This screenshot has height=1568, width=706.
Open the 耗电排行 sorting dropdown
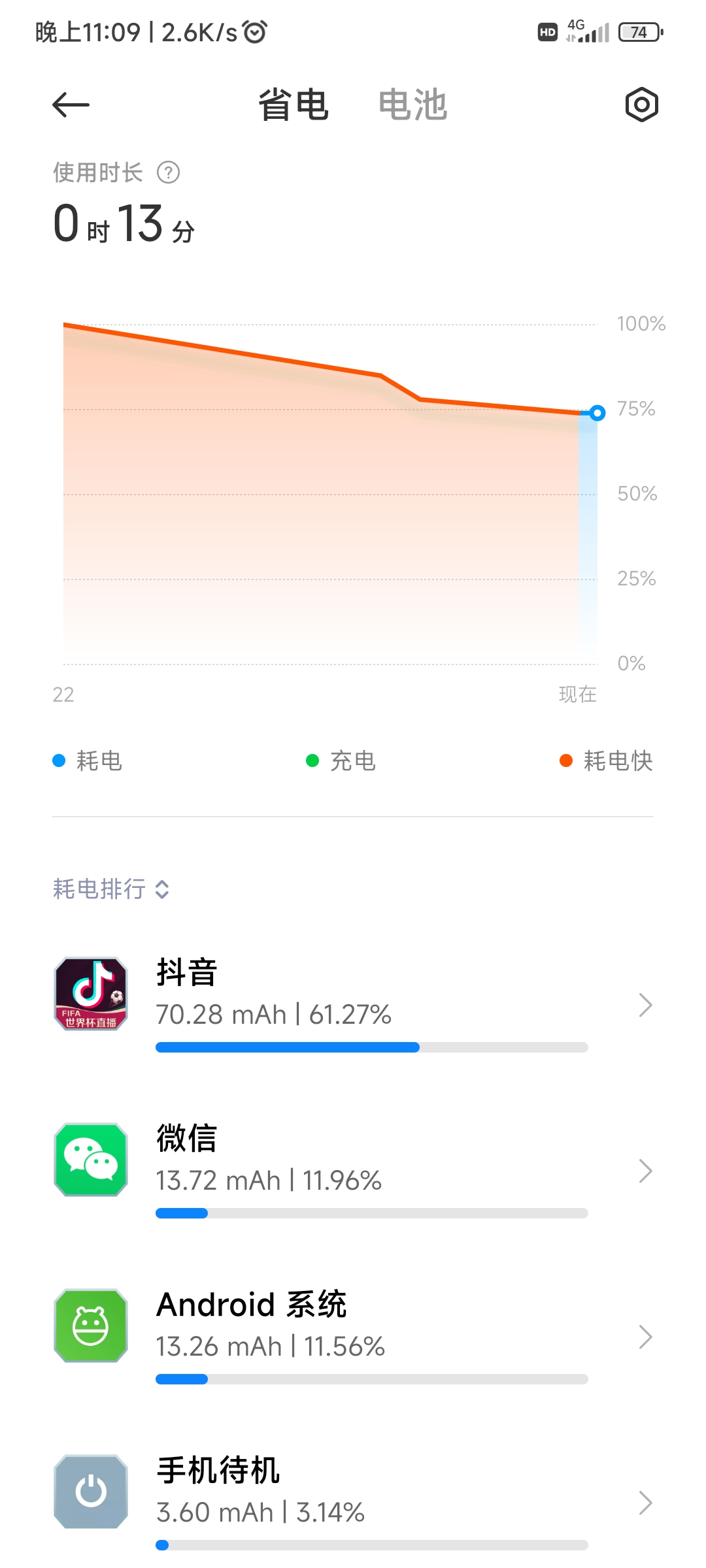point(111,889)
